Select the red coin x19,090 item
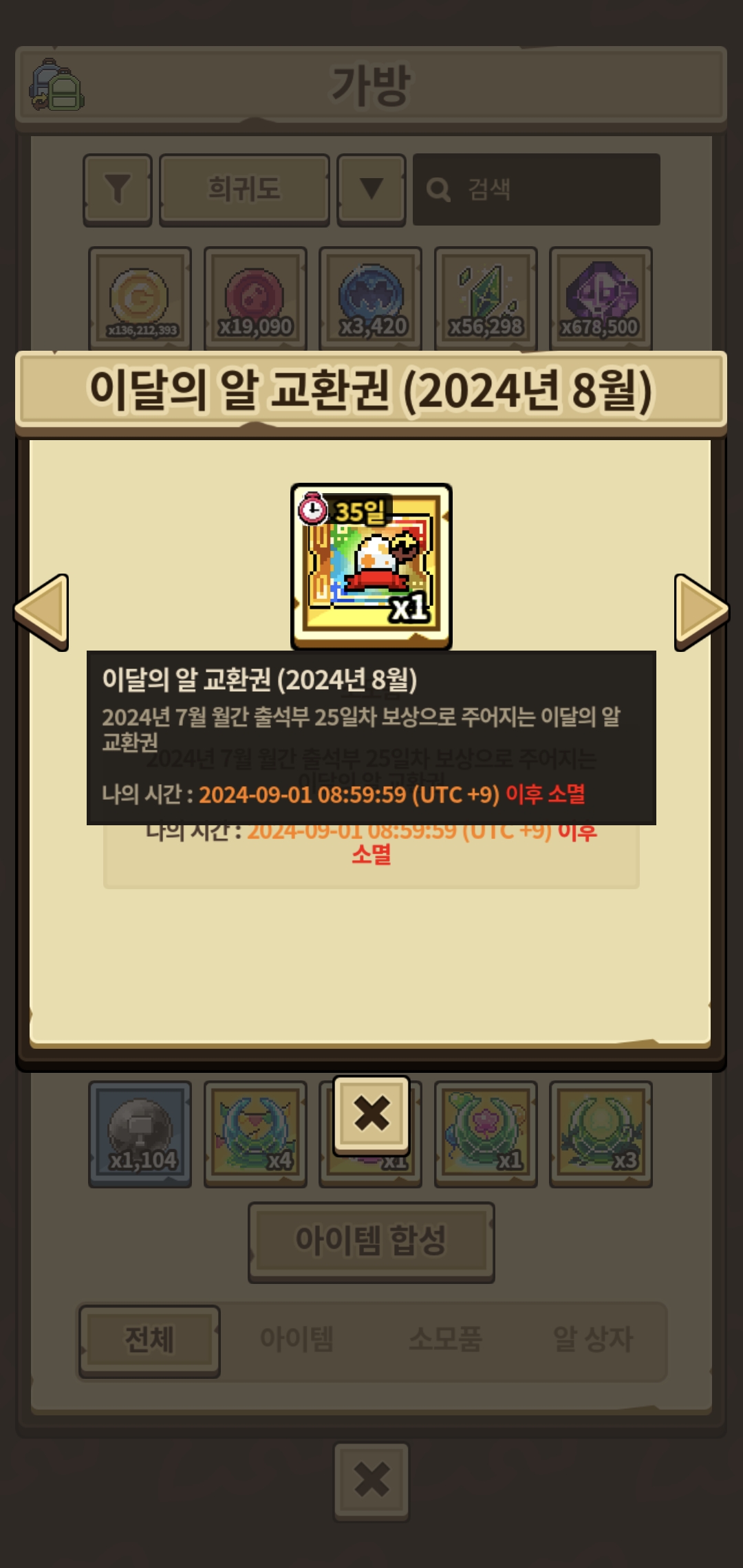This screenshot has height=1568, width=743. coord(255,298)
